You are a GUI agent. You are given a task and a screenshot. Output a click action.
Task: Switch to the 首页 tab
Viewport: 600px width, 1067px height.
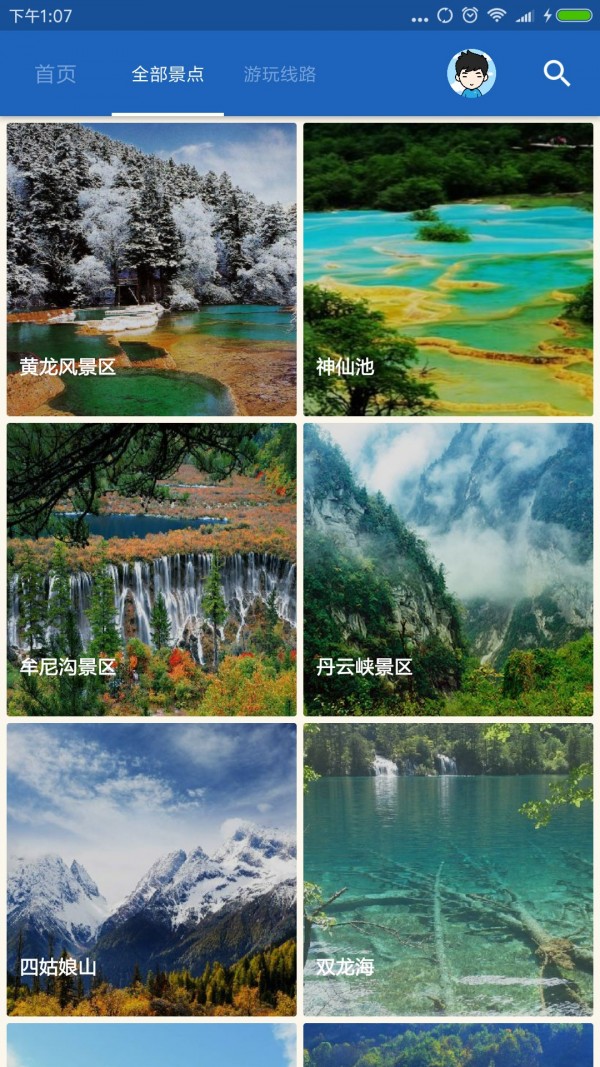55,74
